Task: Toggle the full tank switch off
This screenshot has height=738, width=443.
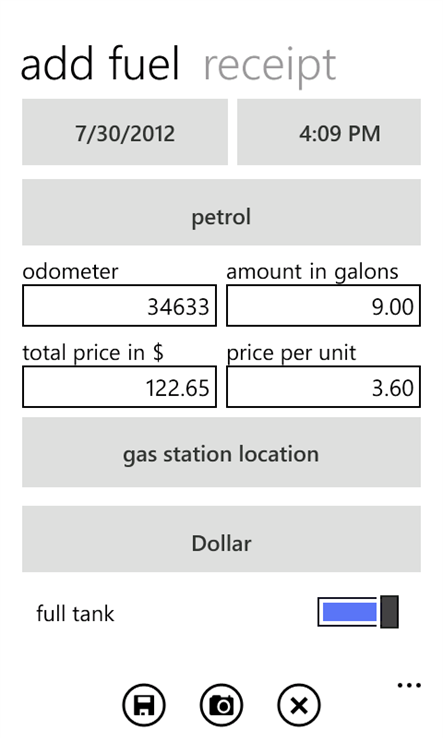Action: click(x=358, y=612)
